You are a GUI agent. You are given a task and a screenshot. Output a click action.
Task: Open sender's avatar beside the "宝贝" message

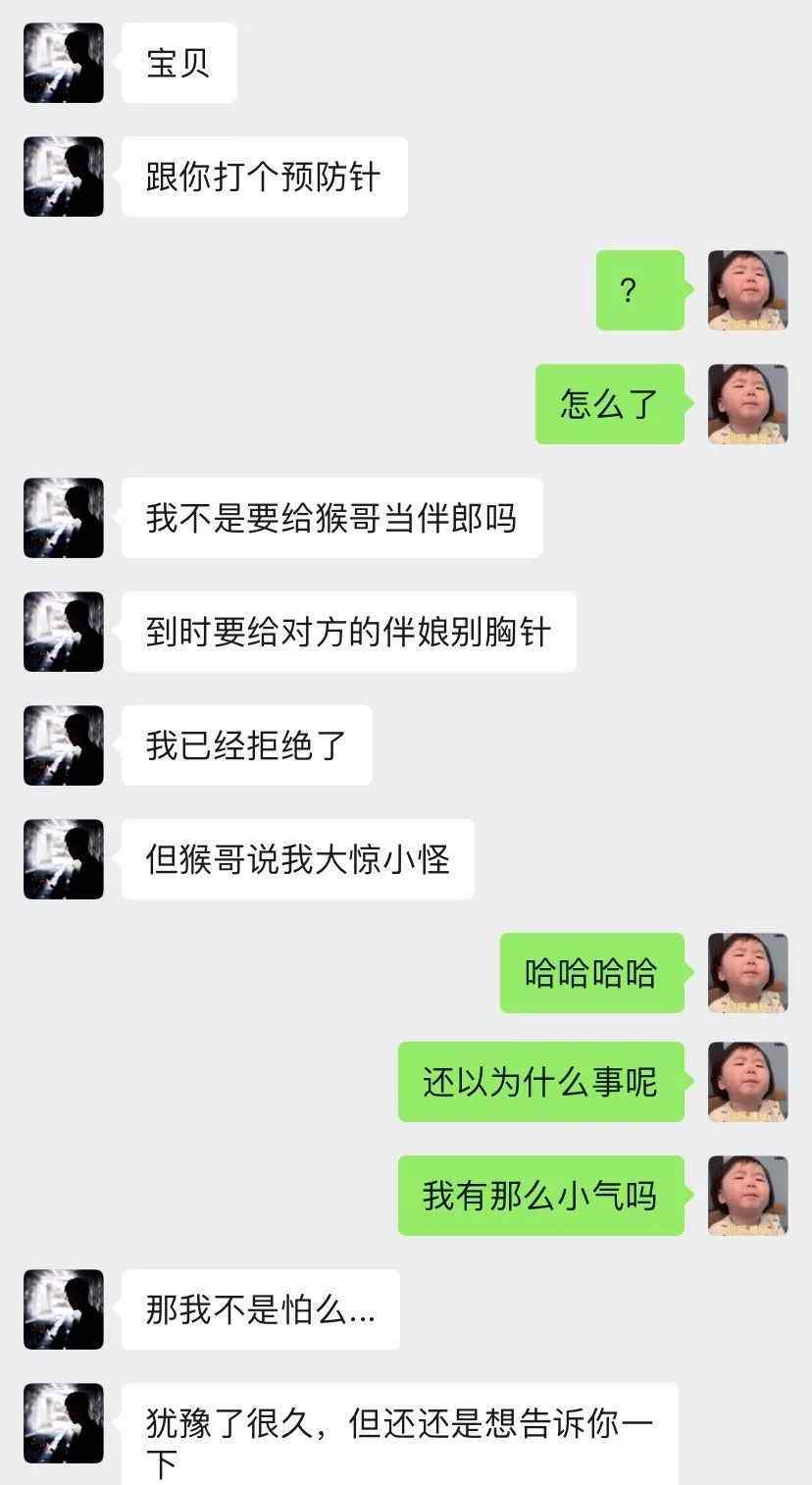coord(64,63)
